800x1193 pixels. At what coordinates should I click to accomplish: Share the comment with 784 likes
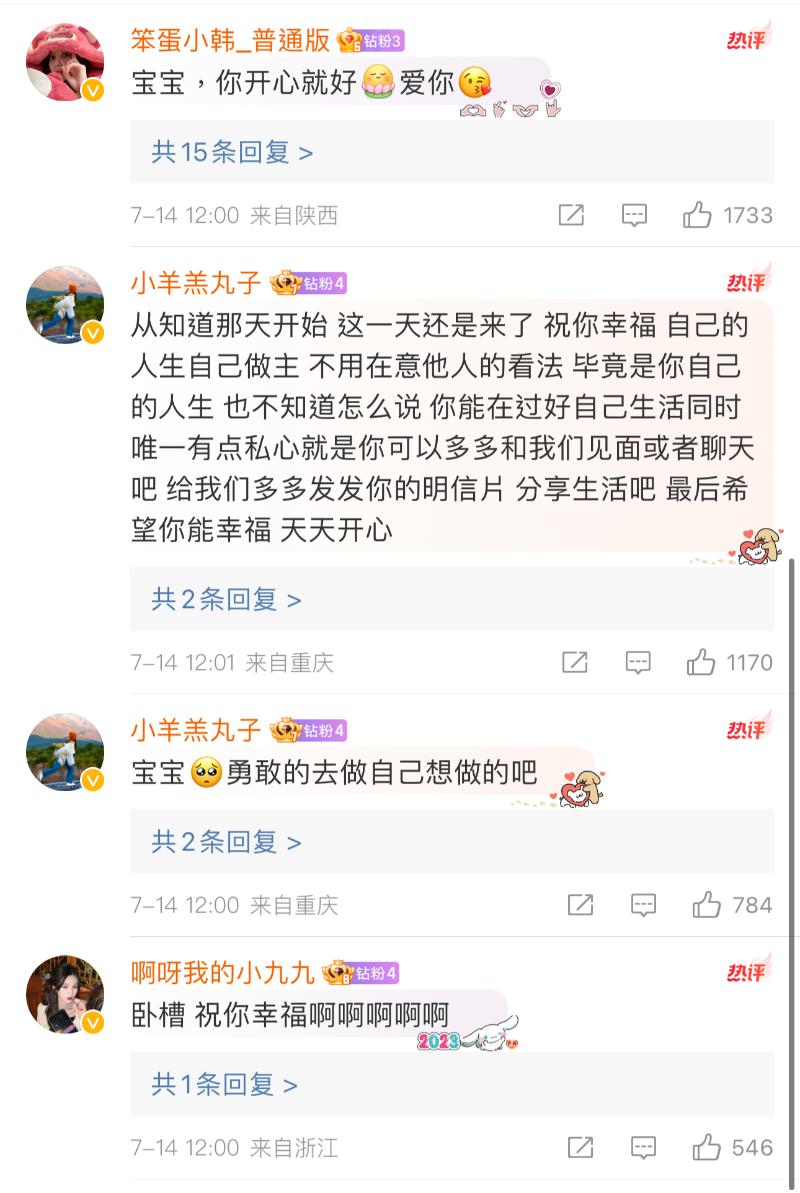coord(580,905)
